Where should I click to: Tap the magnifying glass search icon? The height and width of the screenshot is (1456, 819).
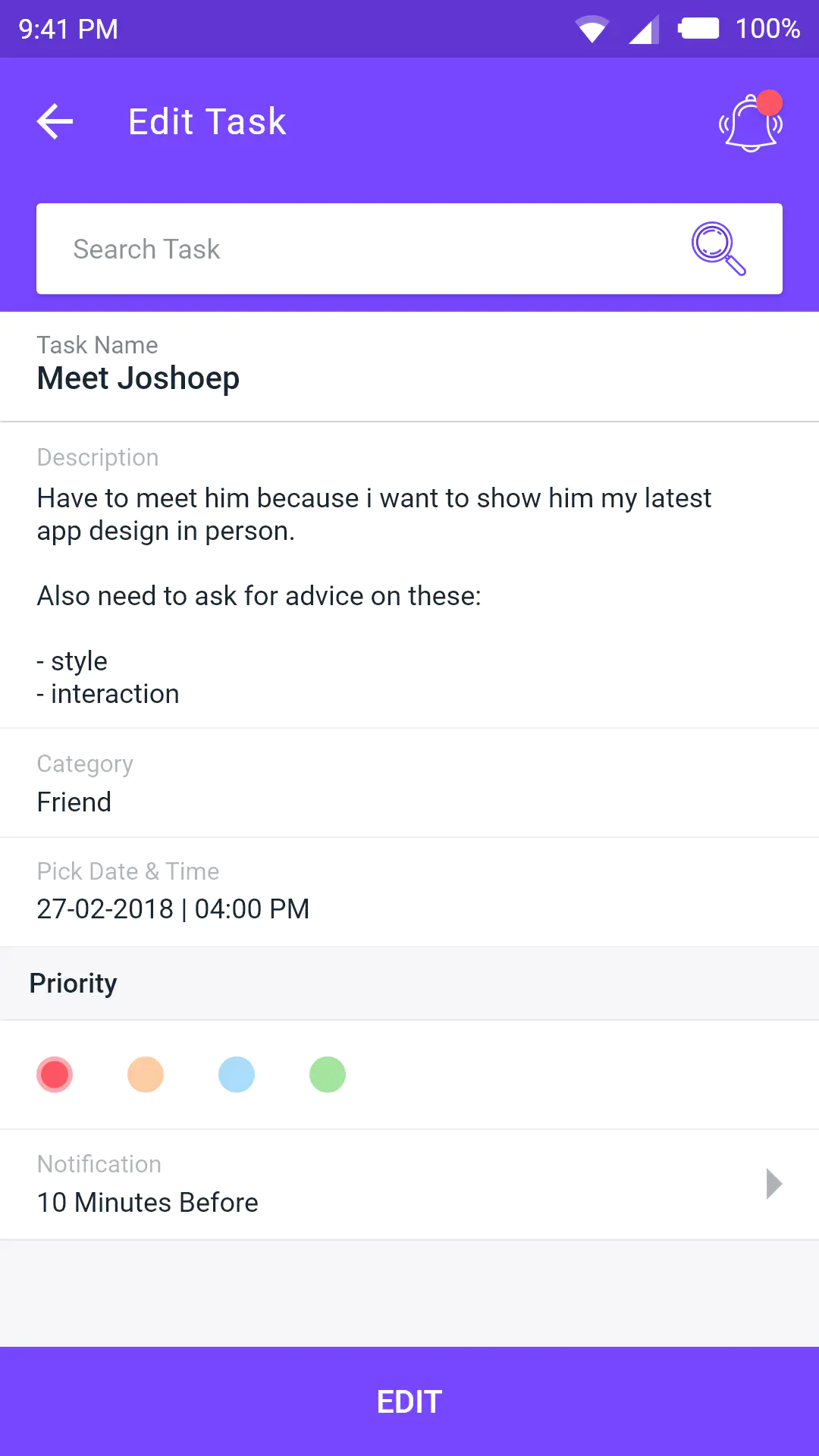tap(718, 249)
